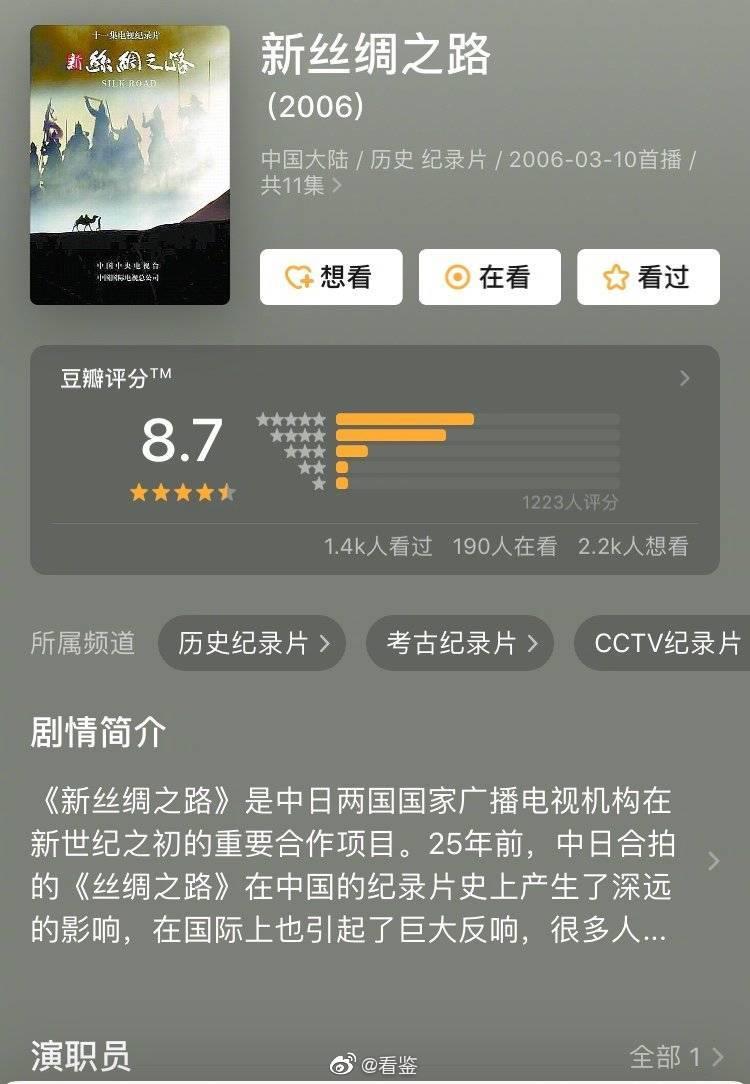Open the CCTV纪录片 channel chip
Screen dimensions: 750x1084
pyautogui.click(x=665, y=643)
